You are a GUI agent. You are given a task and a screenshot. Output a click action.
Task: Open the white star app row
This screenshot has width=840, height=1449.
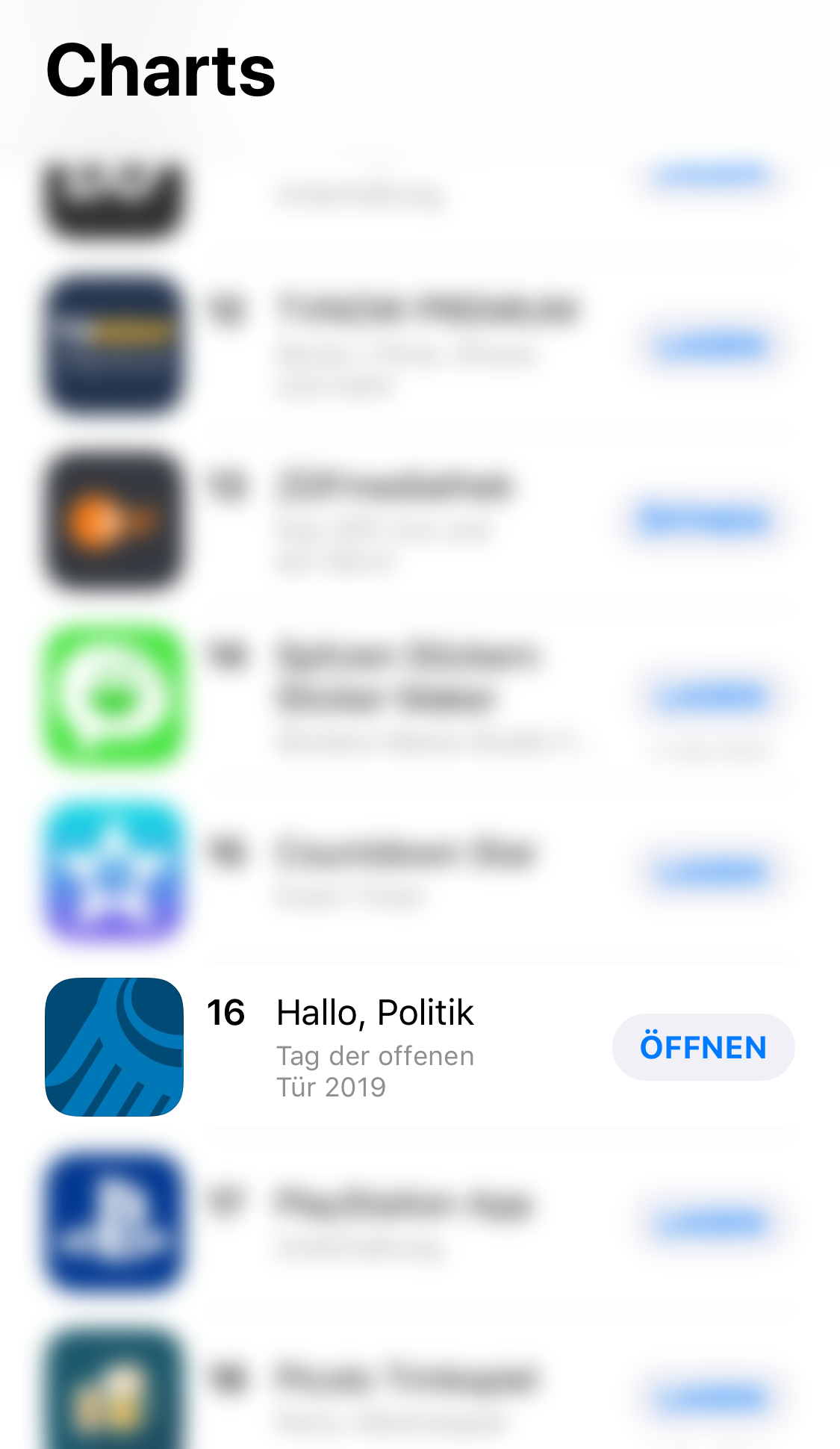pyautogui.click(x=420, y=871)
